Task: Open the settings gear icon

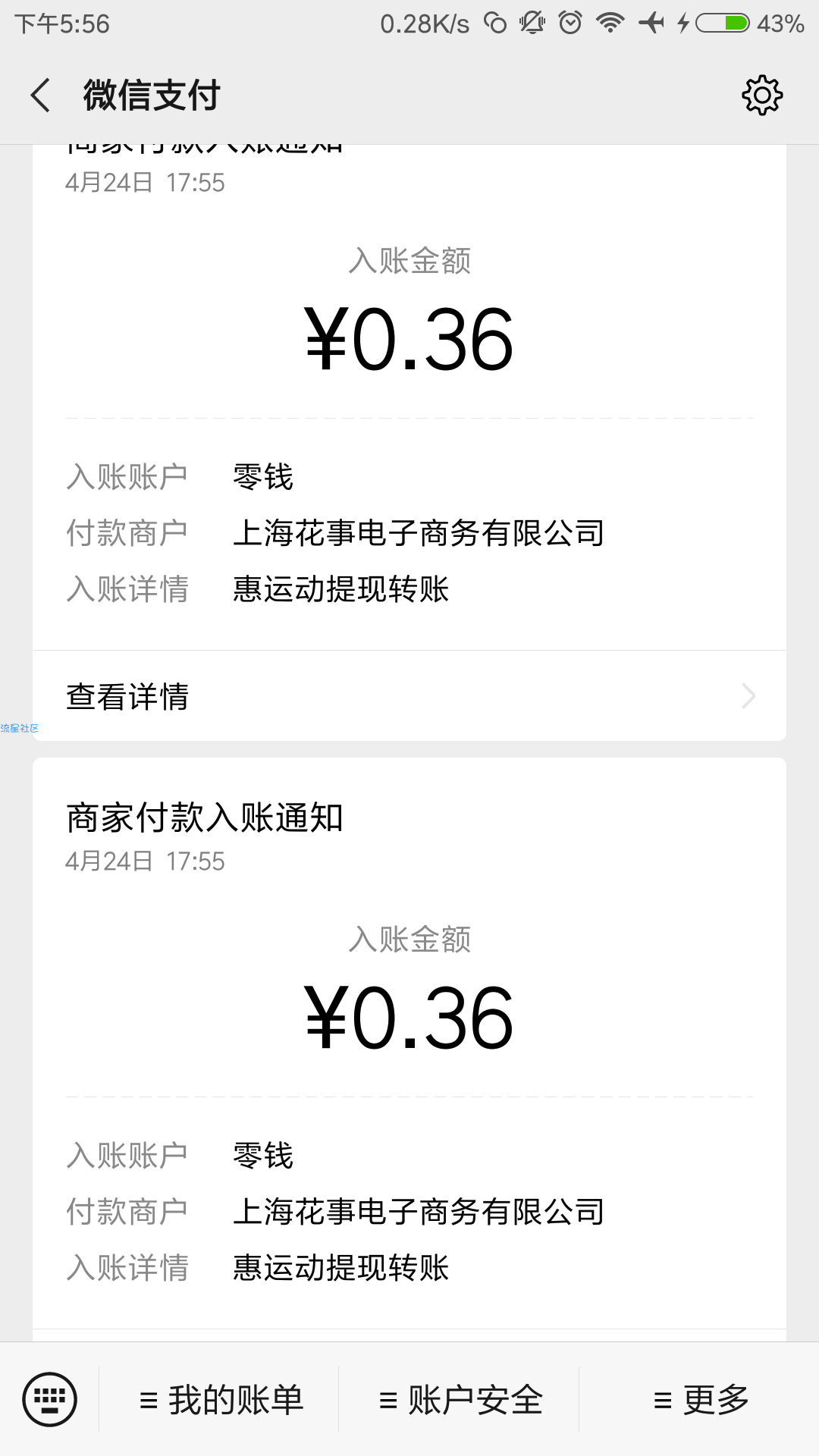Action: [761, 96]
